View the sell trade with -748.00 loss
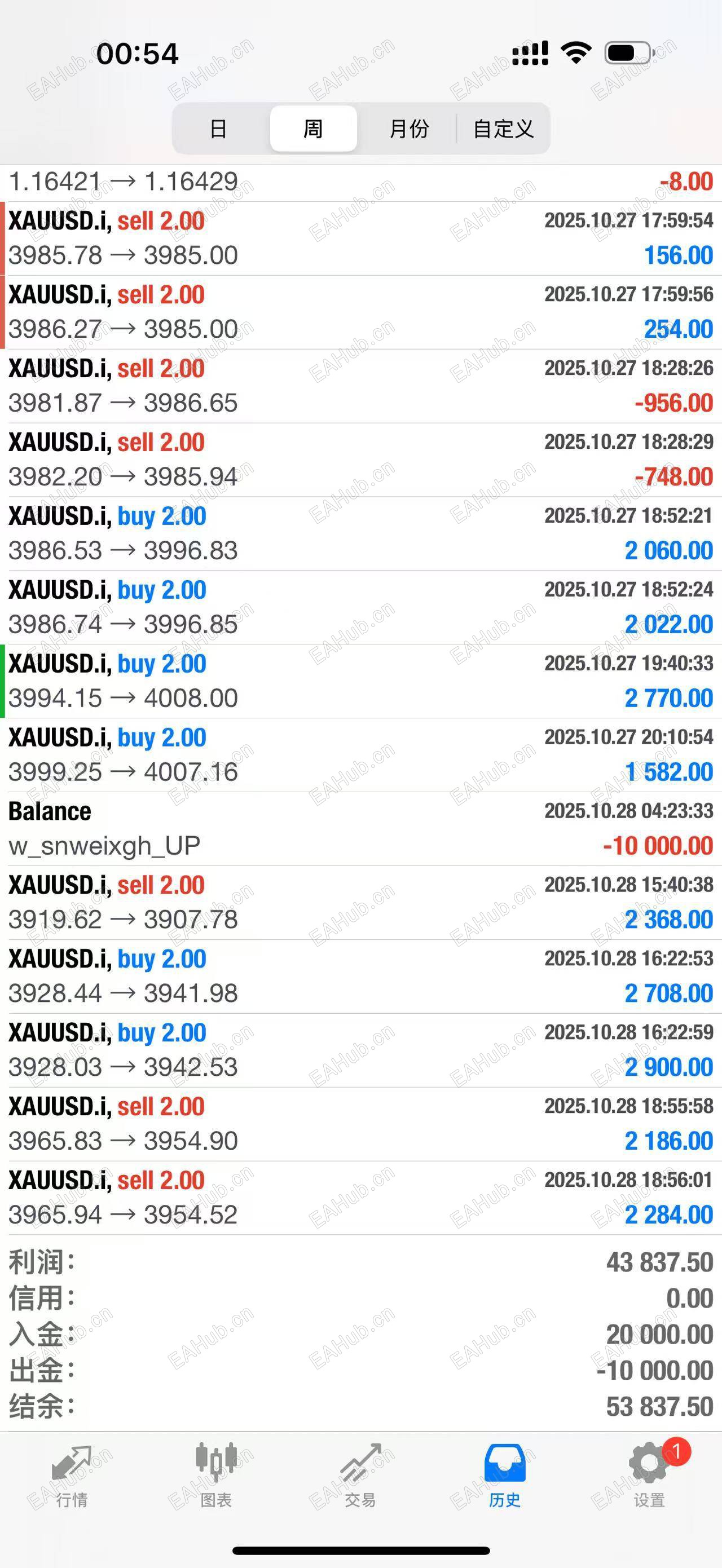Image resolution: width=722 pixels, height=1568 pixels. 360,460
